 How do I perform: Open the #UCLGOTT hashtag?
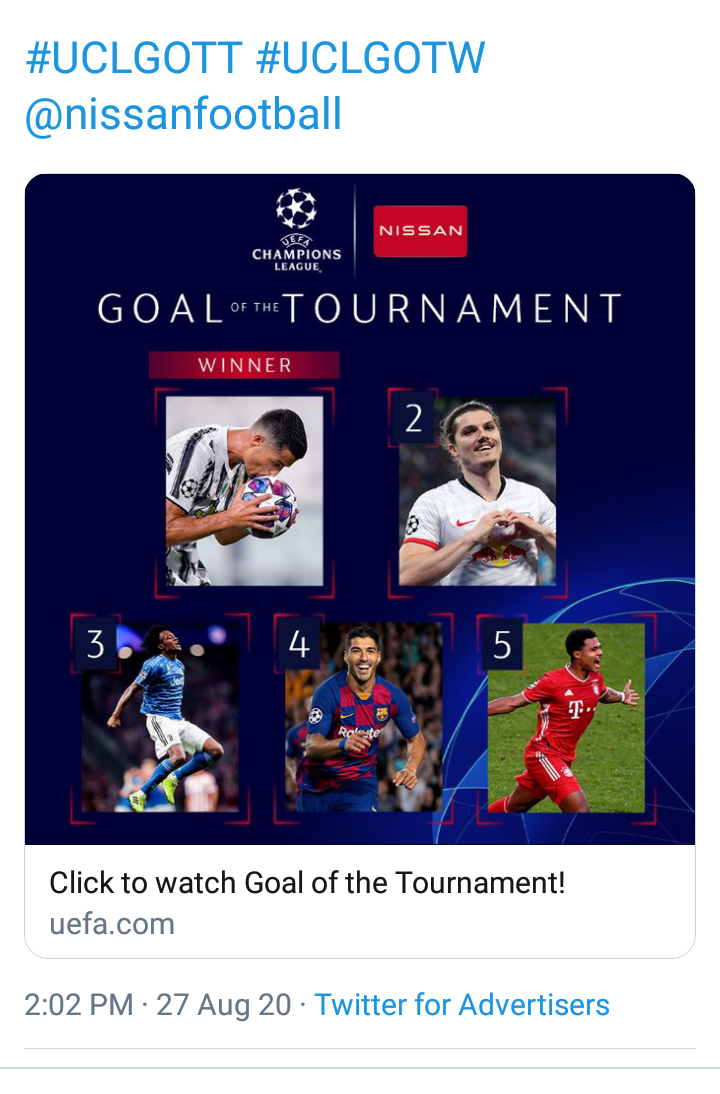pyautogui.click(x=134, y=59)
